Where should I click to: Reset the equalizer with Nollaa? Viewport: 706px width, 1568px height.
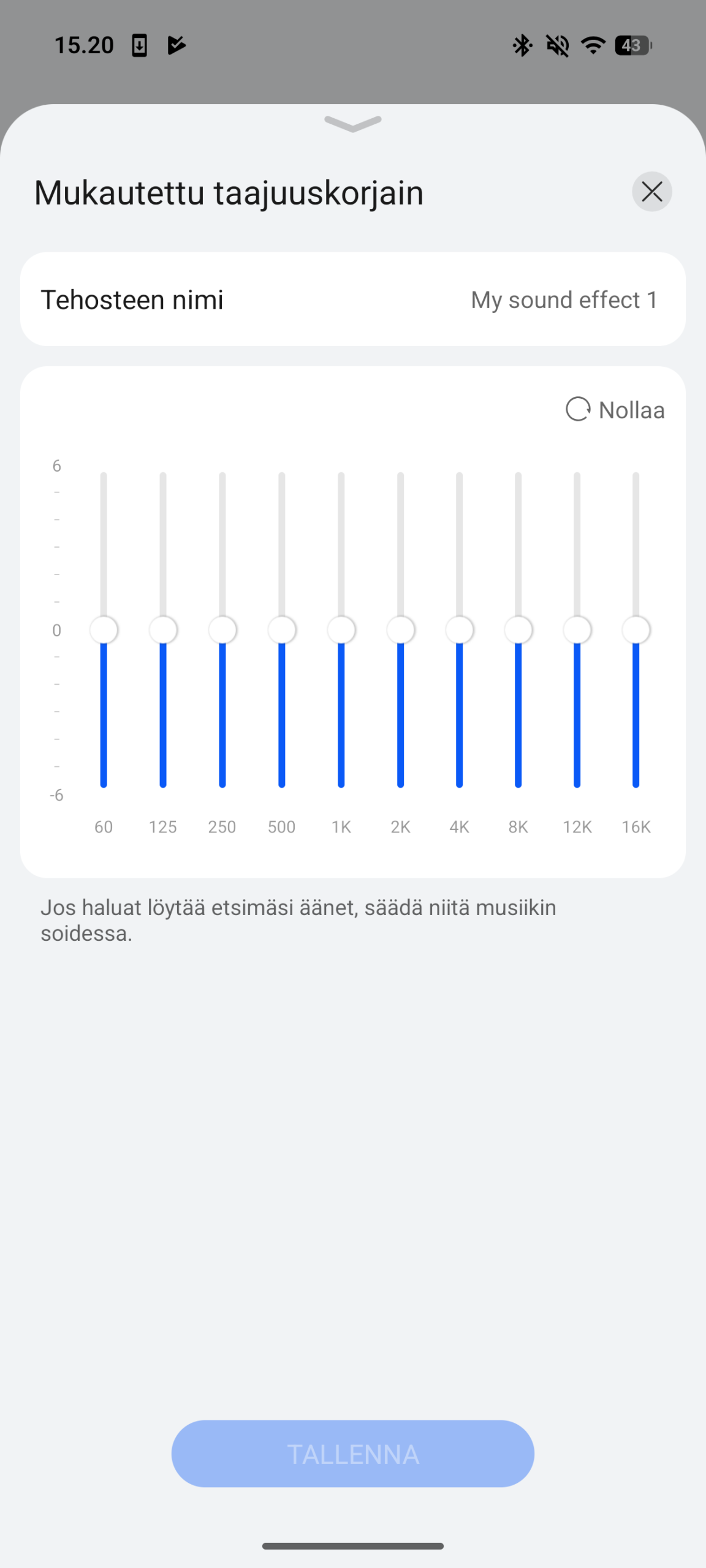point(615,410)
